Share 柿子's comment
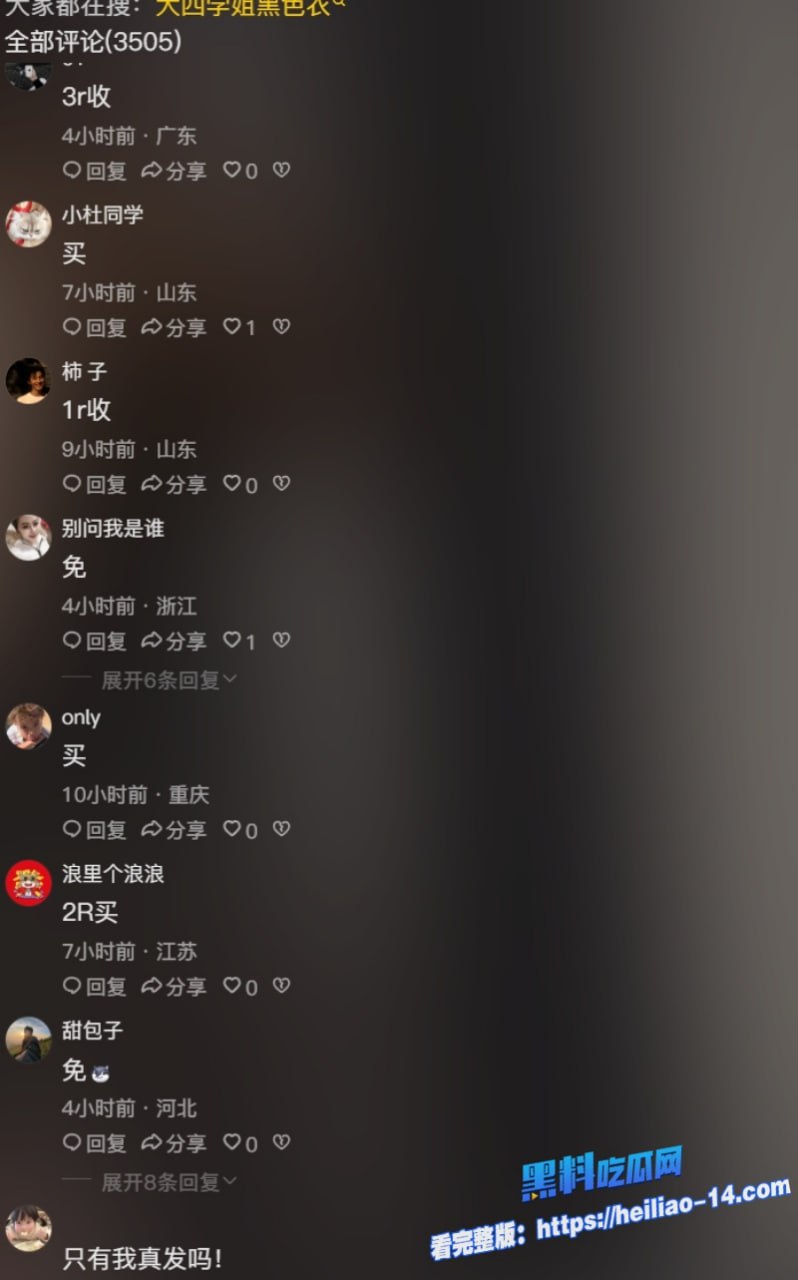Viewport: 798px width, 1280px height. coord(174,484)
